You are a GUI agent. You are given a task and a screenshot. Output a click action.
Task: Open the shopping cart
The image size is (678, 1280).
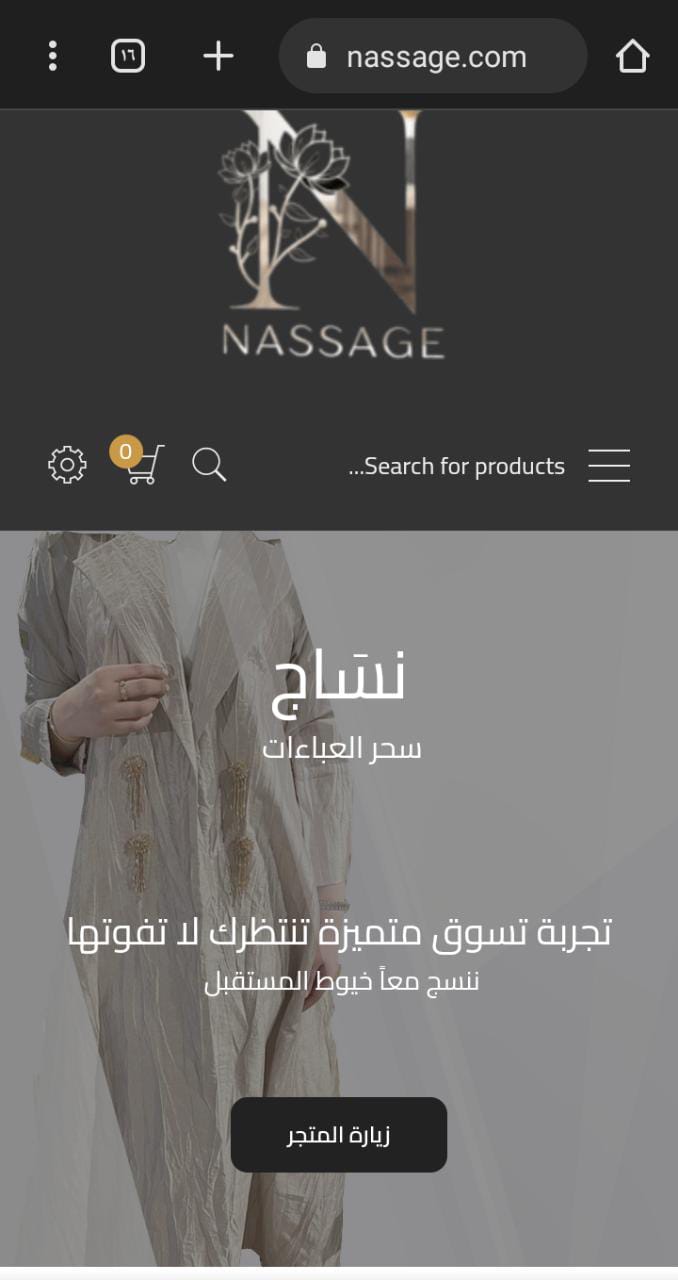(139, 462)
